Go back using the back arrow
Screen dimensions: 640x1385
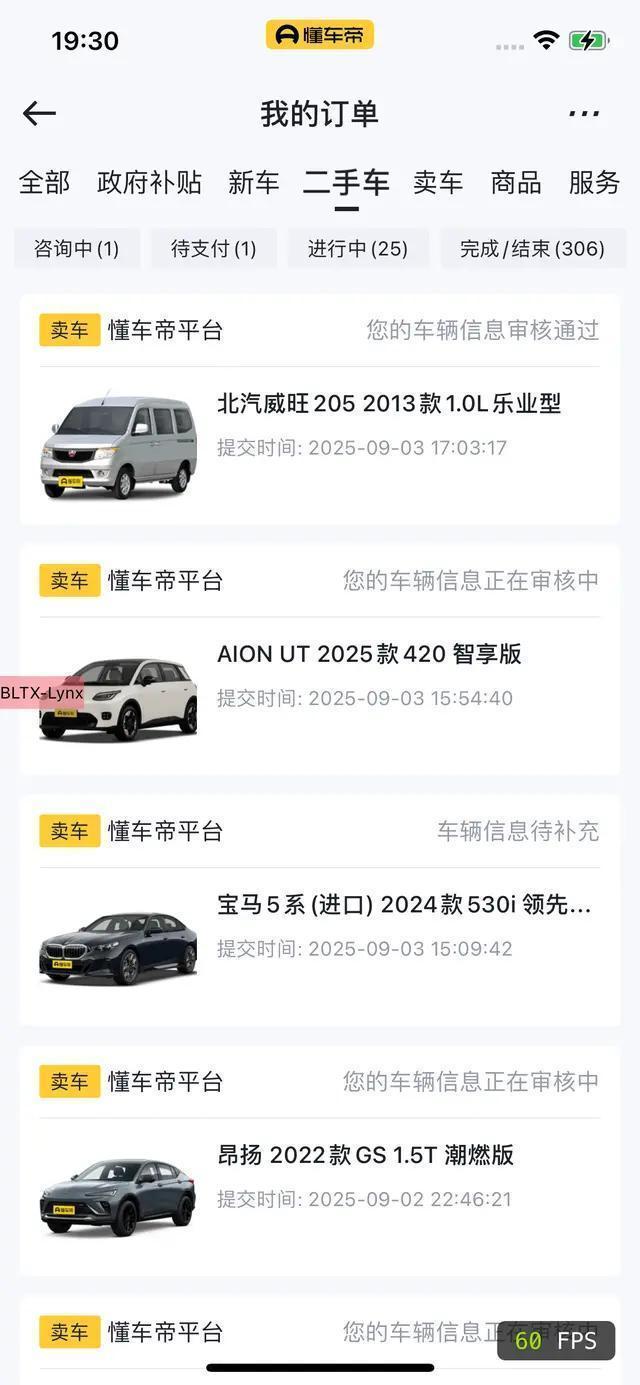pyautogui.click(x=39, y=113)
